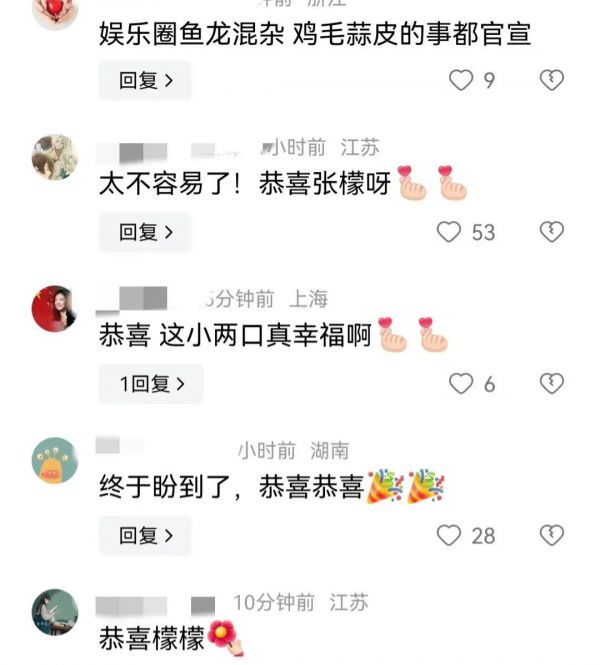Reply to the 娱乐圈鱼龙混杂 comment
Image resolution: width=600 pixels, height=665 pixels.
tap(145, 81)
